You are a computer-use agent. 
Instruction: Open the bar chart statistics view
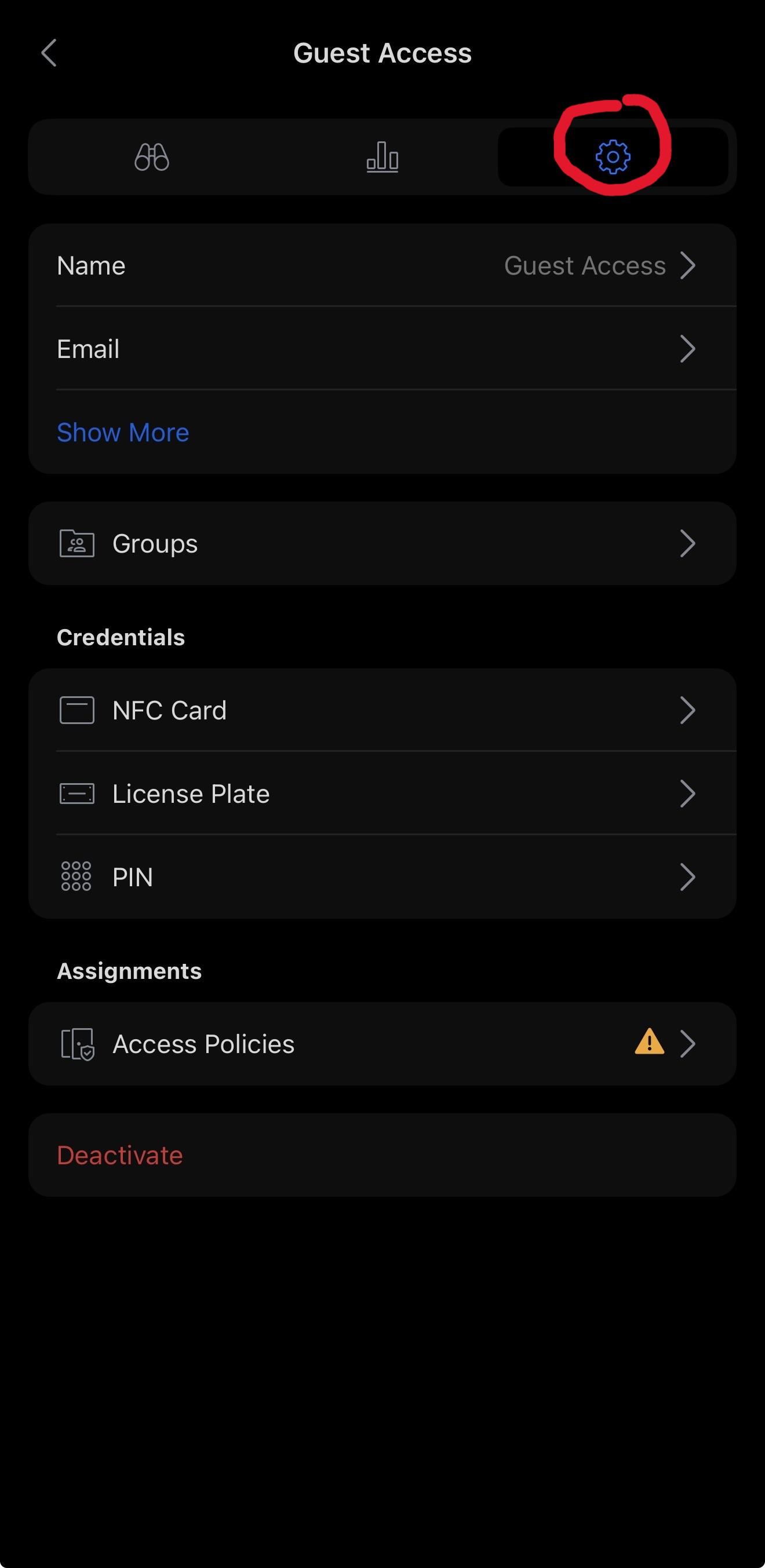coord(381,158)
